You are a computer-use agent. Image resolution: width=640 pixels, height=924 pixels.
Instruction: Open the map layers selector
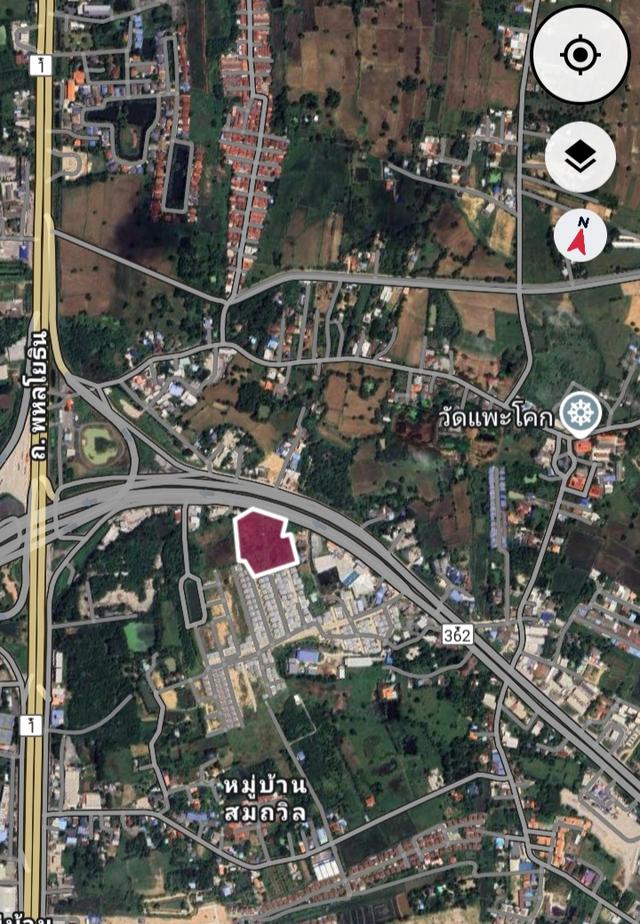(x=580, y=156)
